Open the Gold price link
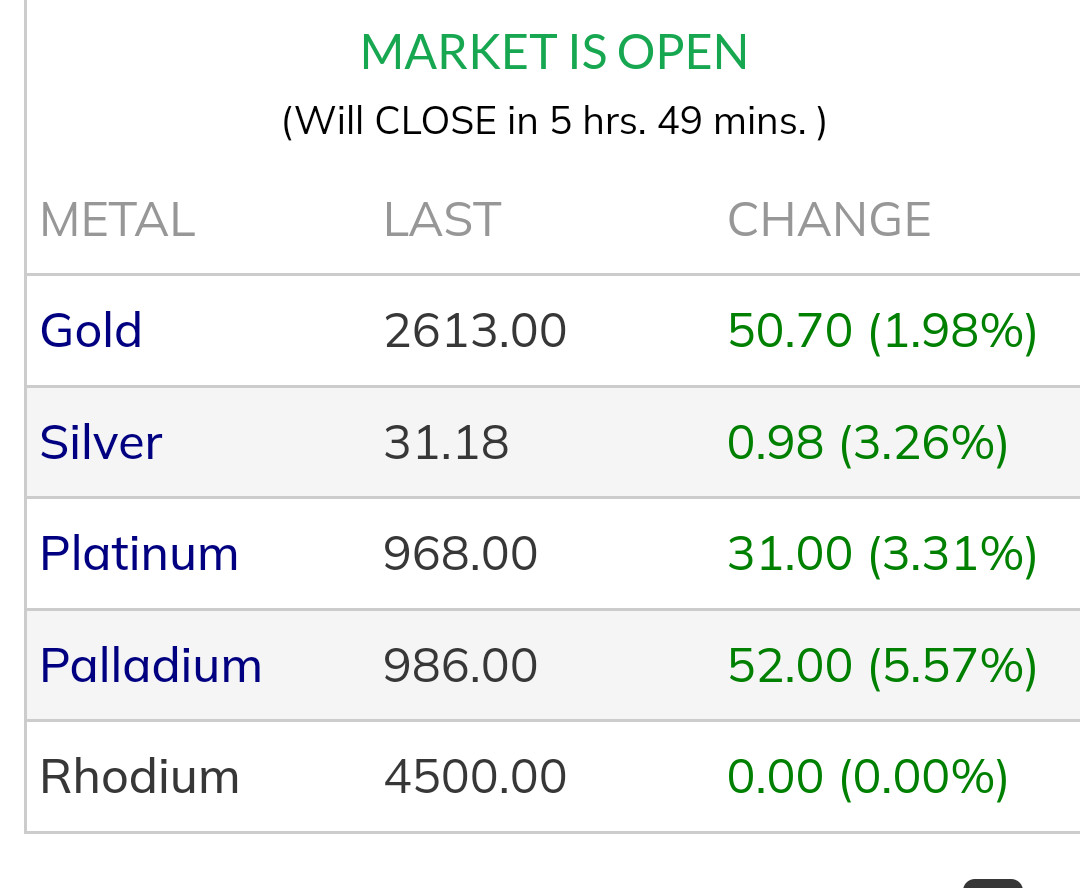 tap(91, 331)
